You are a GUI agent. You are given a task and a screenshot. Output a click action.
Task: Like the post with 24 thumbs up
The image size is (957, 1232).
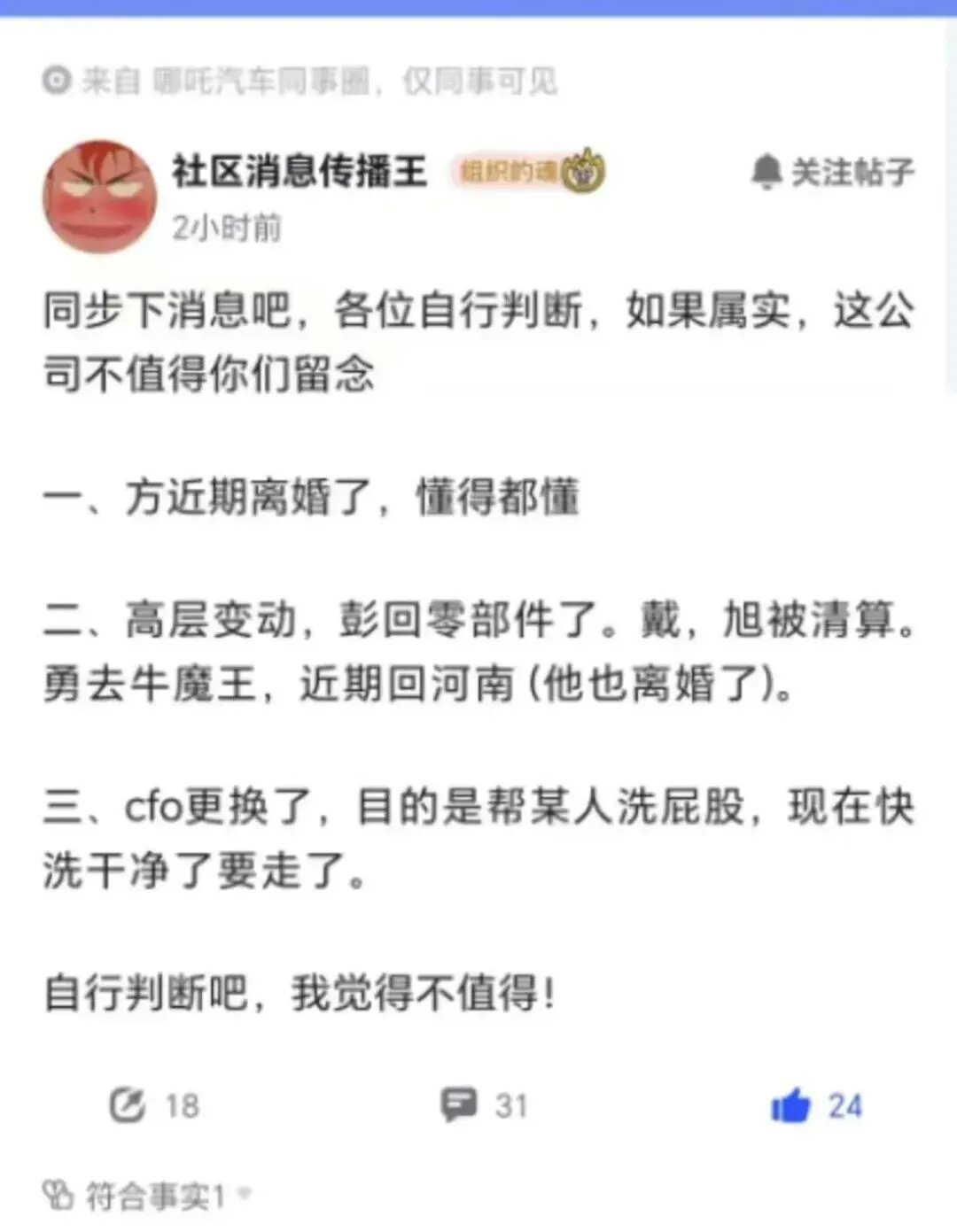[x=791, y=1105]
